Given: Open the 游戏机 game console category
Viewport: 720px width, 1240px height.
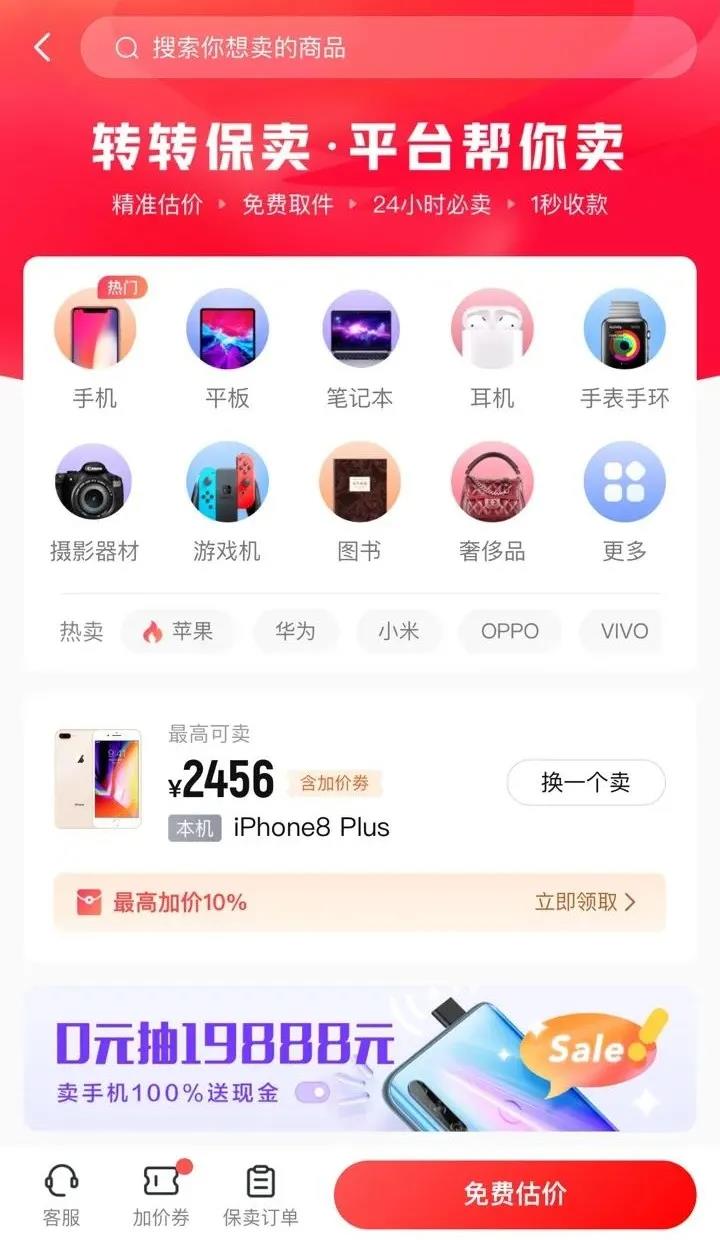Looking at the screenshot, I should (x=227, y=482).
